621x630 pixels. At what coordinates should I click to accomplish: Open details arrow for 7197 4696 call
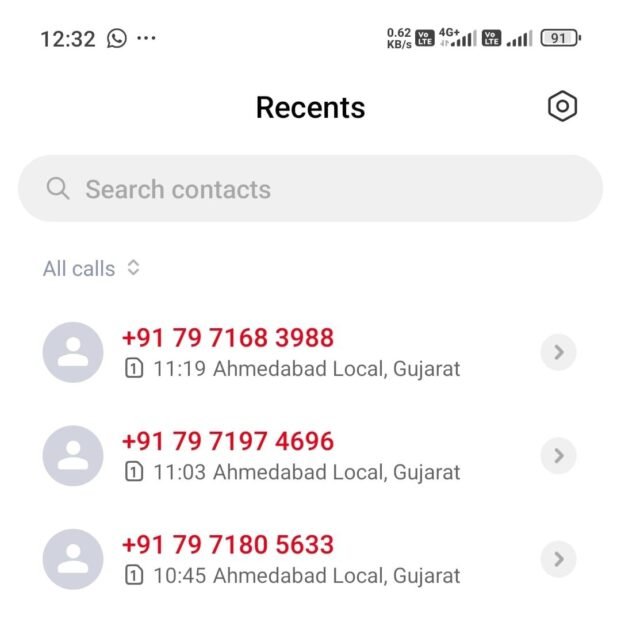(x=558, y=456)
